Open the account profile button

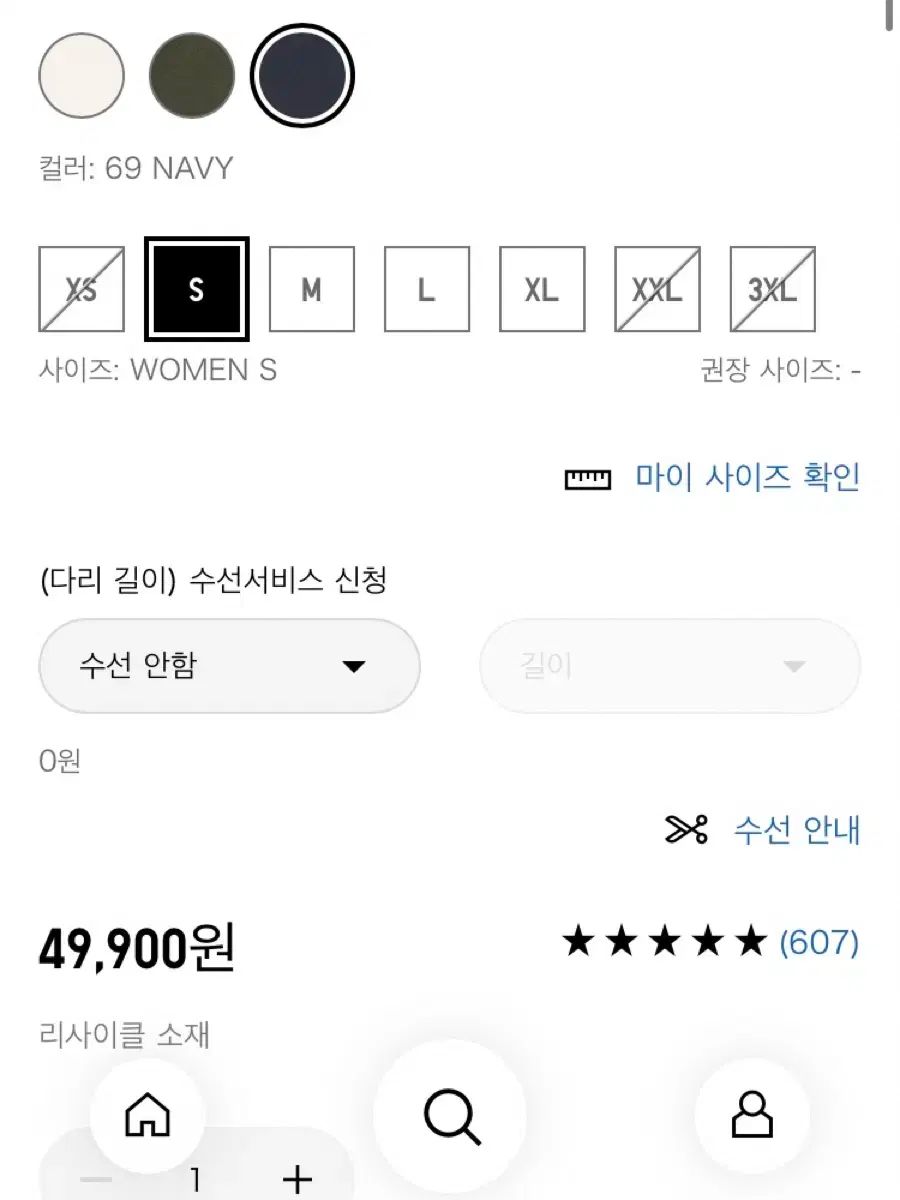(752, 1115)
